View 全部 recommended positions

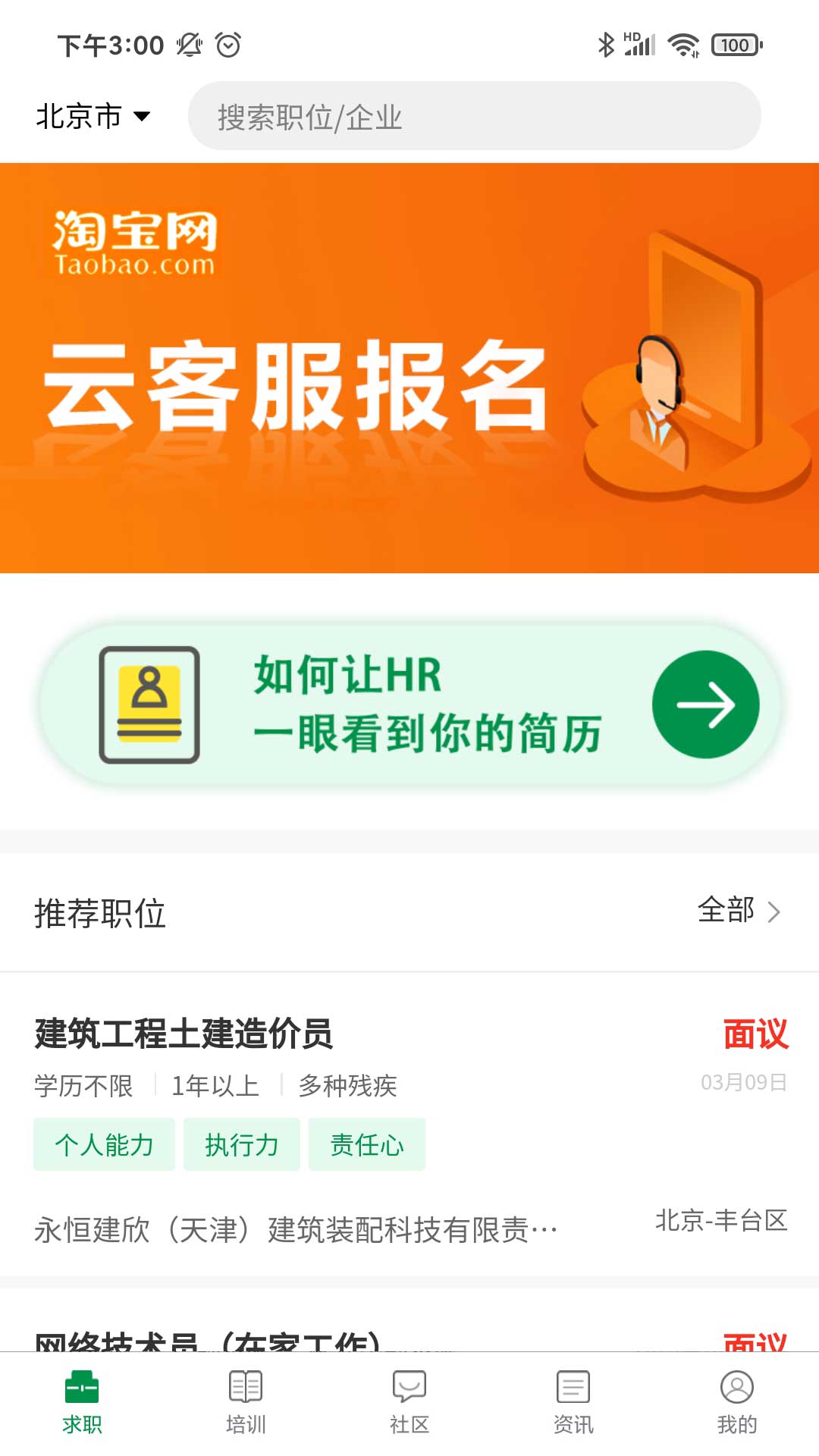tap(738, 911)
